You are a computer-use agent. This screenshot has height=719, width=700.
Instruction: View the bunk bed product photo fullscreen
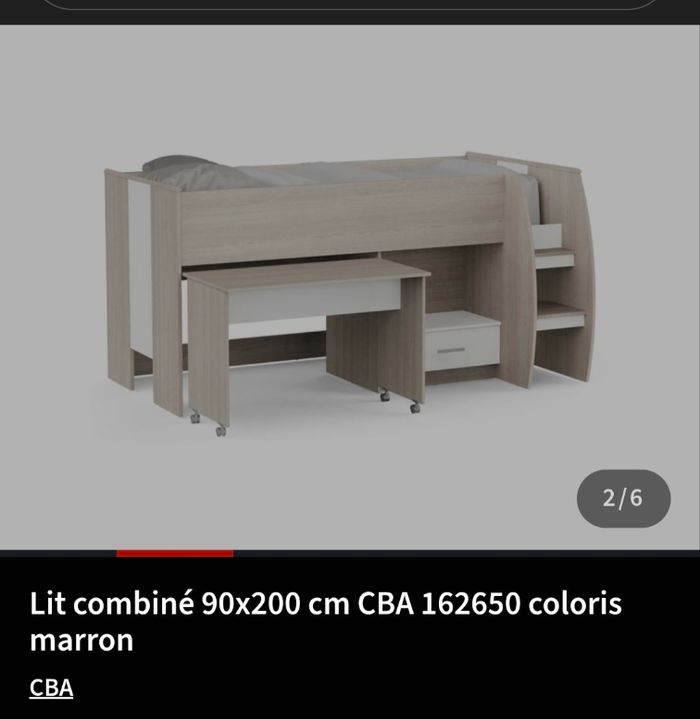(x=350, y=290)
